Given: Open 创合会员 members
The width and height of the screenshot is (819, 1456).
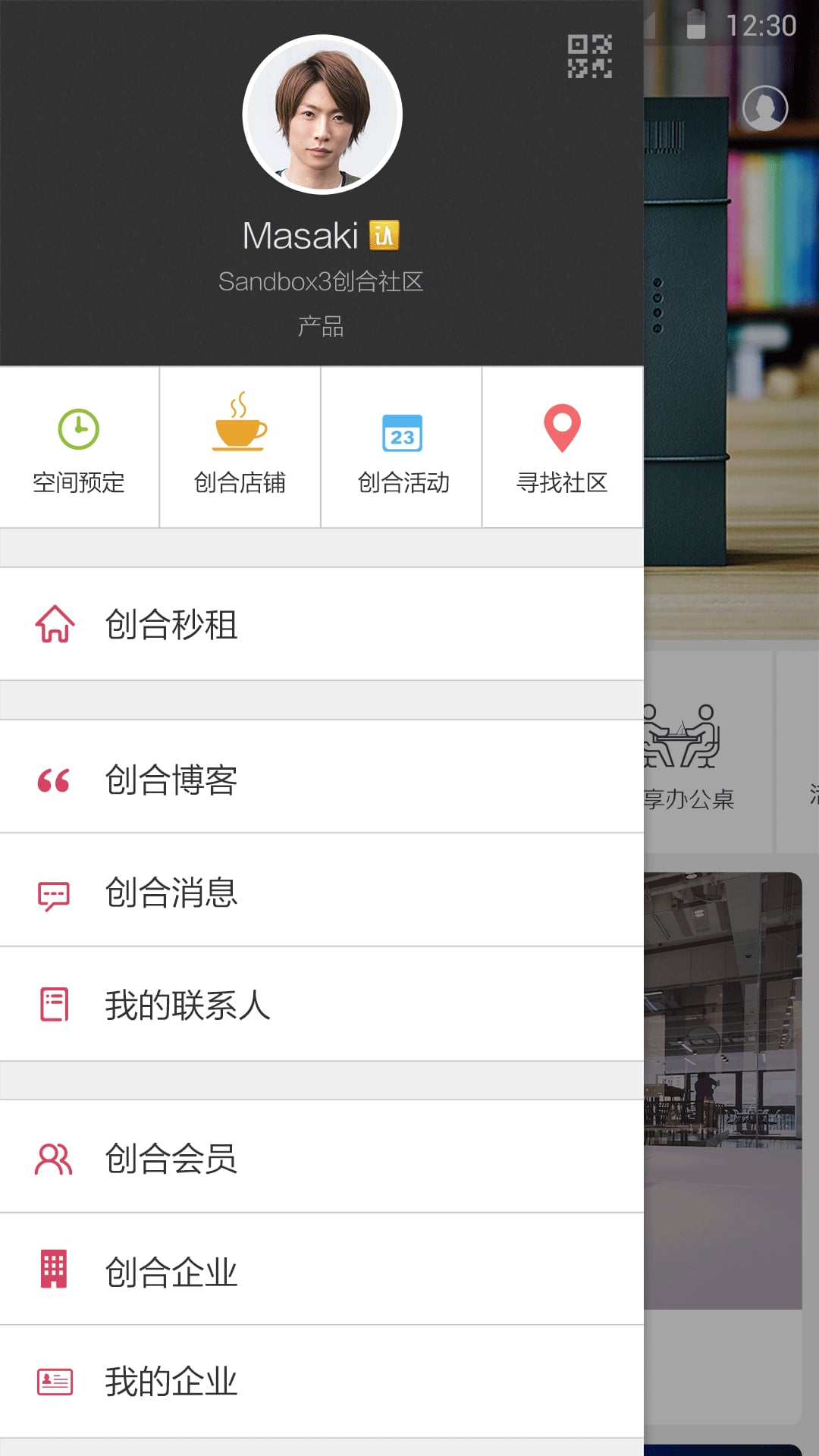Looking at the screenshot, I should [322, 1156].
